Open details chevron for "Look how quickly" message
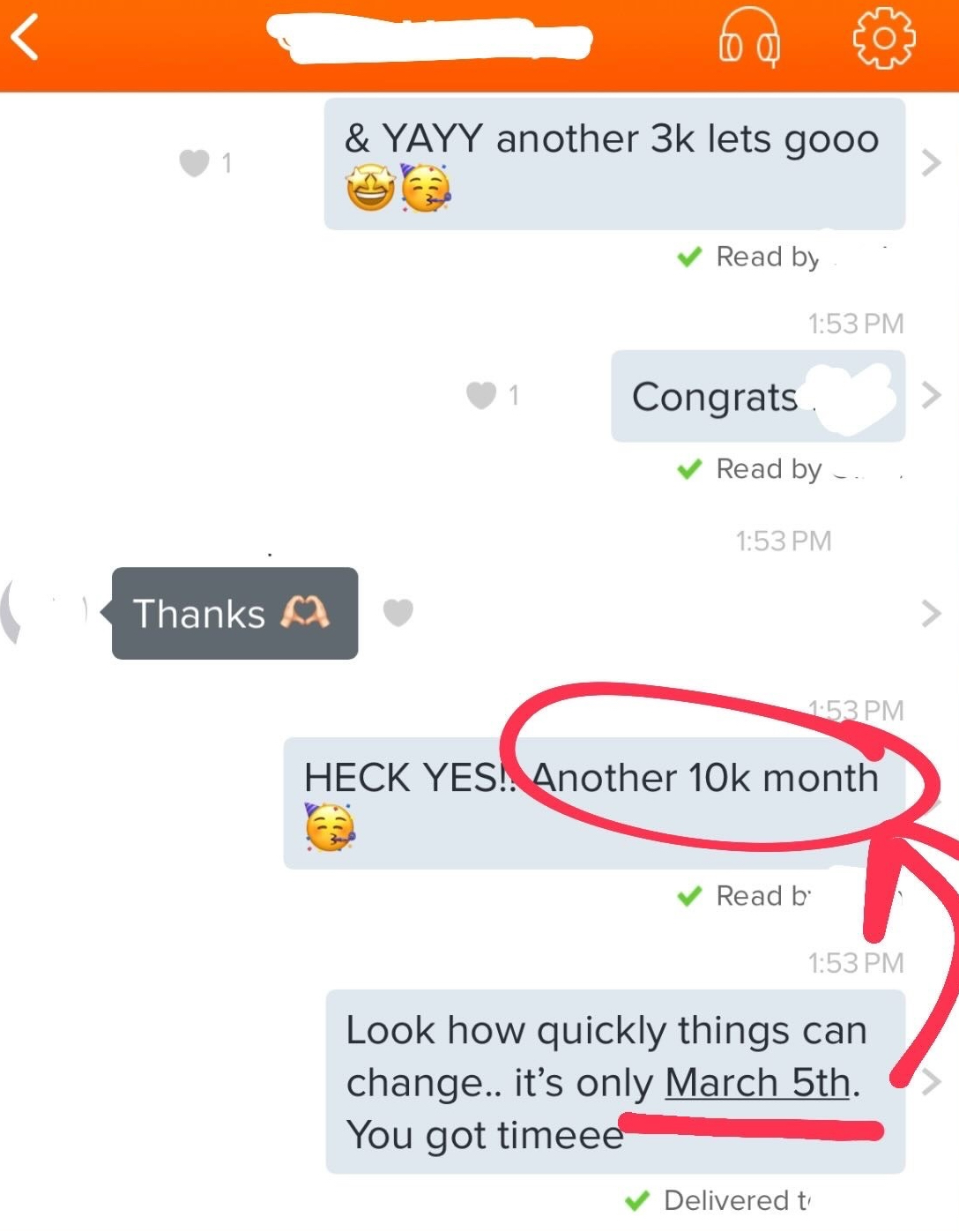Viewport: 959px width, 1232px height. (931, 1081)
